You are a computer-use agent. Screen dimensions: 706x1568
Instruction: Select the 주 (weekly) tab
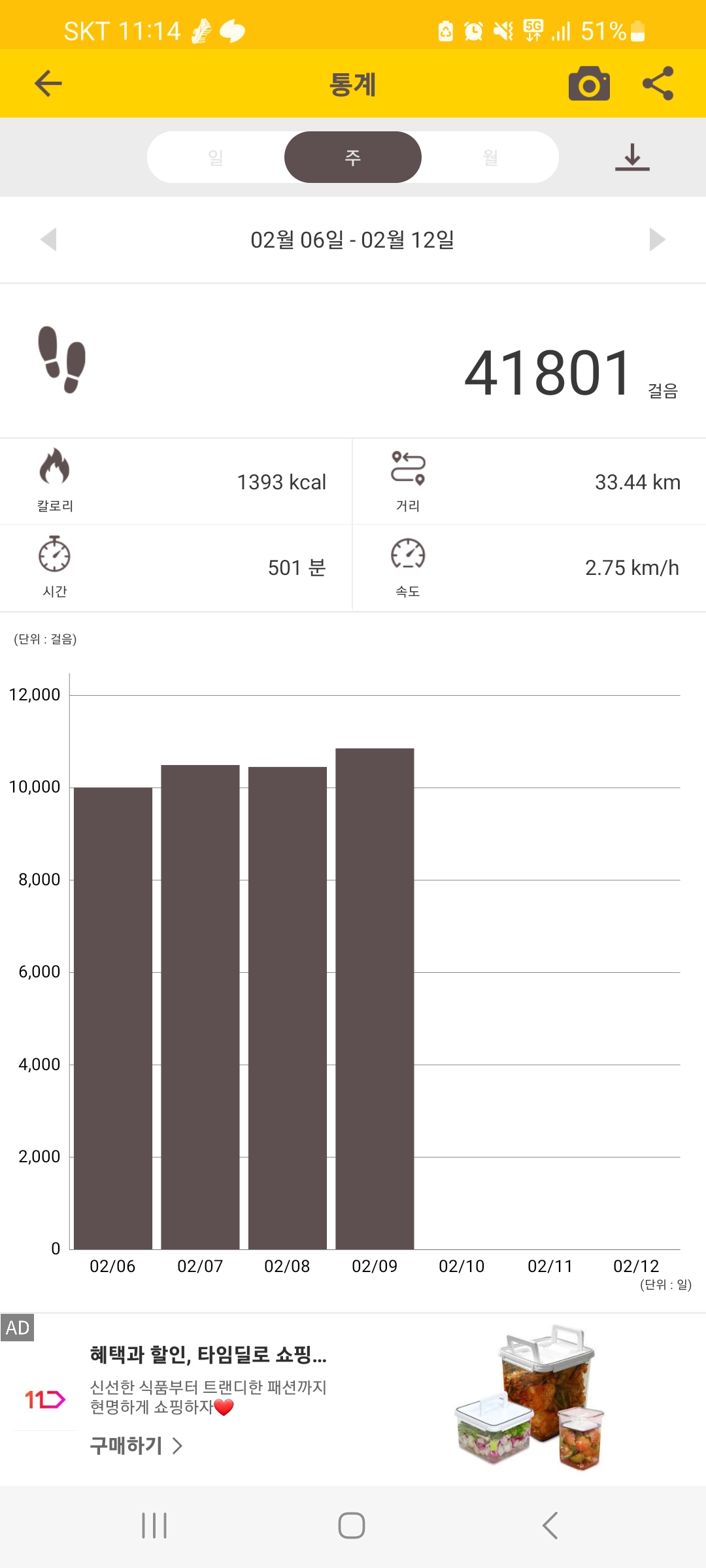(x=353, y=157)
